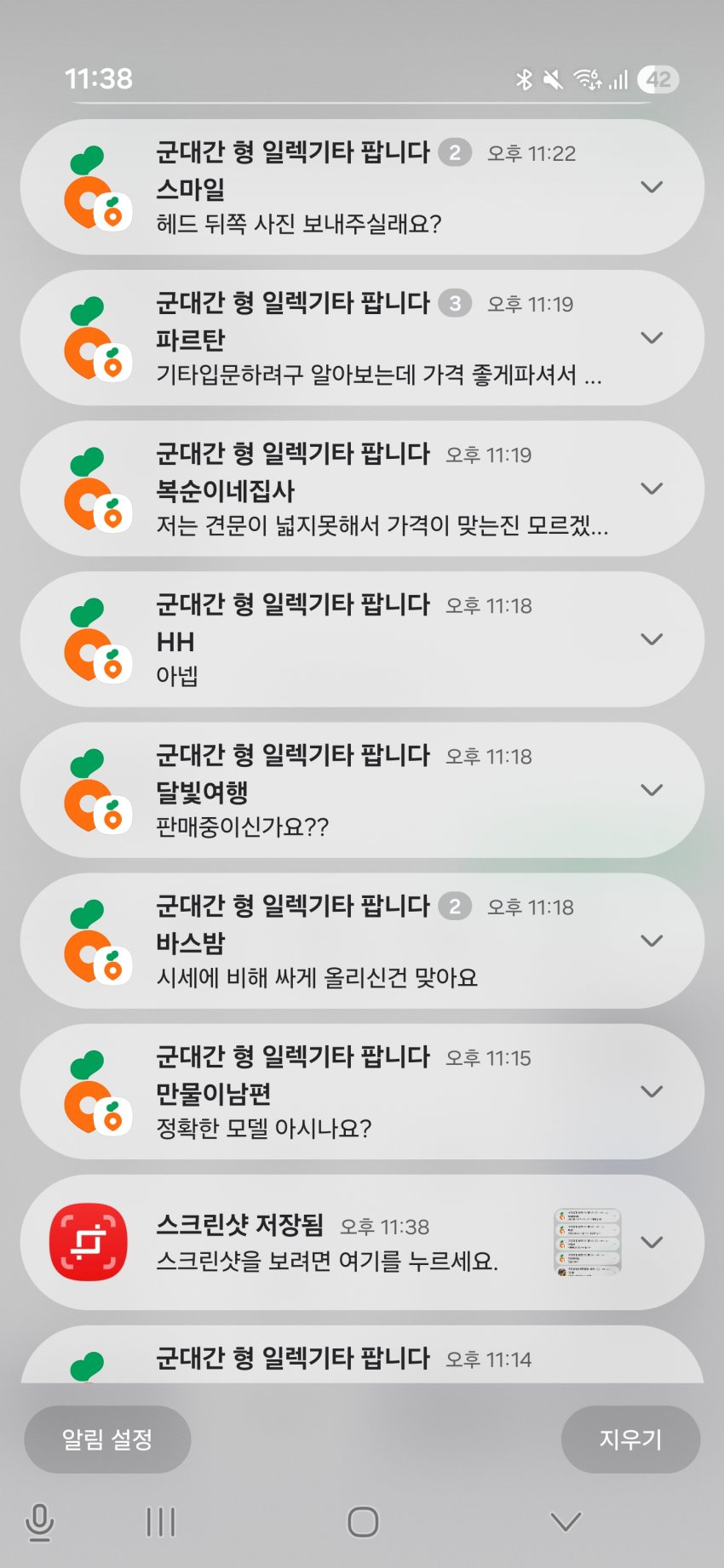Clear all notifications with 지우기
The width and height of the screenshot is (724, 1568).
point(630,1439)
